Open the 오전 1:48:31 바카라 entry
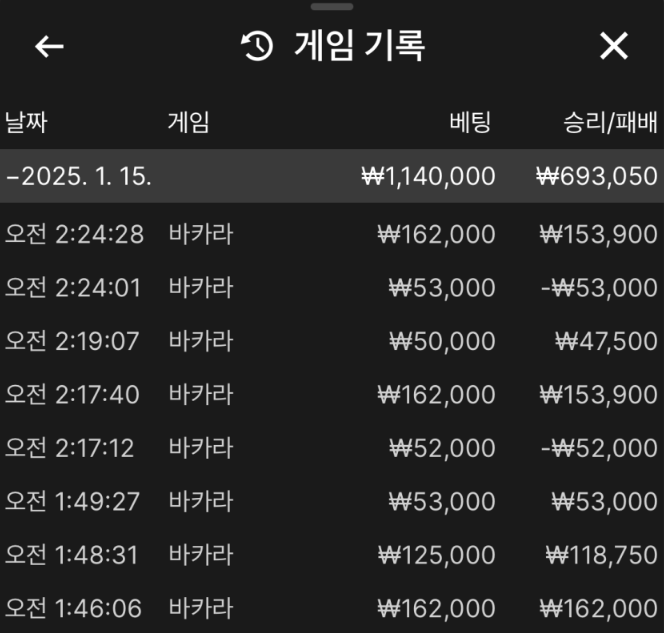 [331, 554]
